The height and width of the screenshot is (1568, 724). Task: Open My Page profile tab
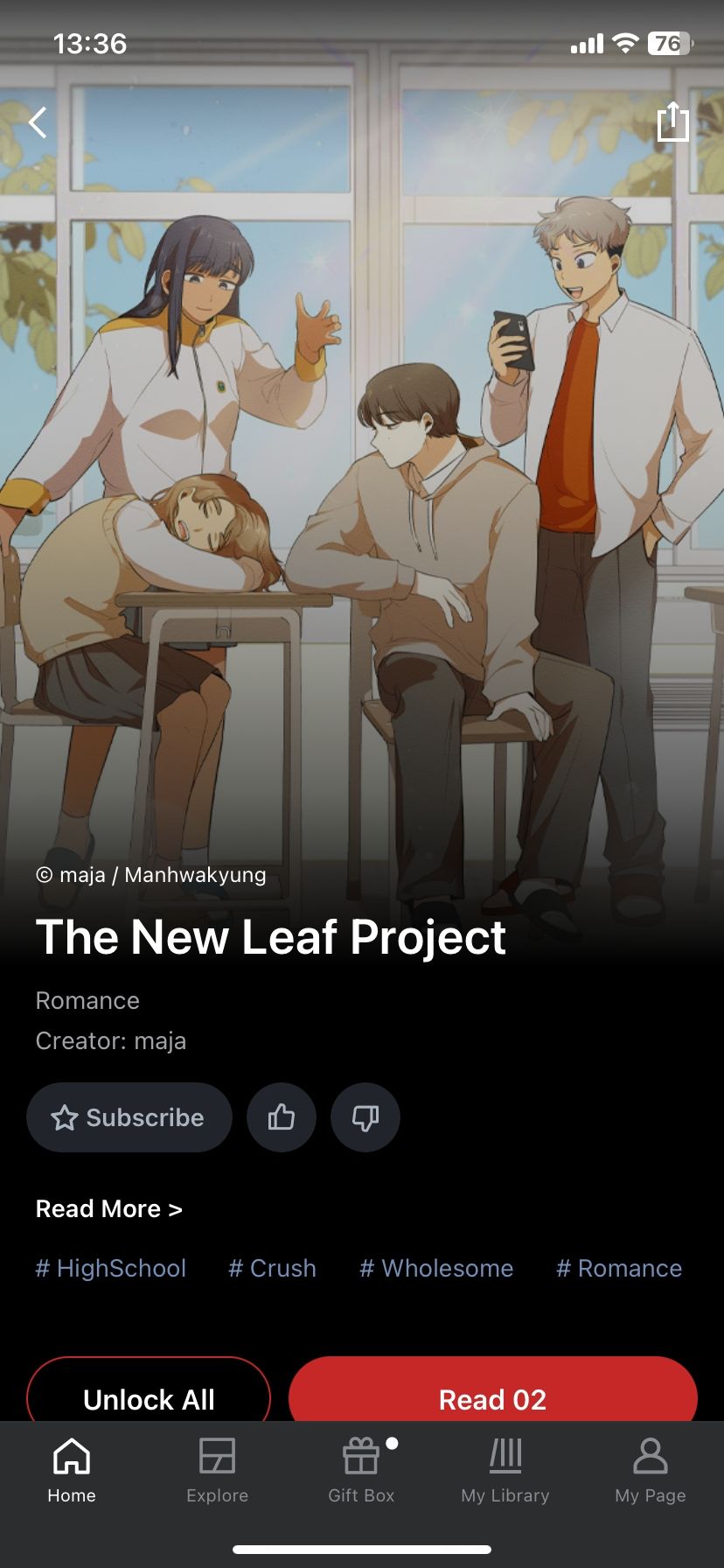(650, 1472)
